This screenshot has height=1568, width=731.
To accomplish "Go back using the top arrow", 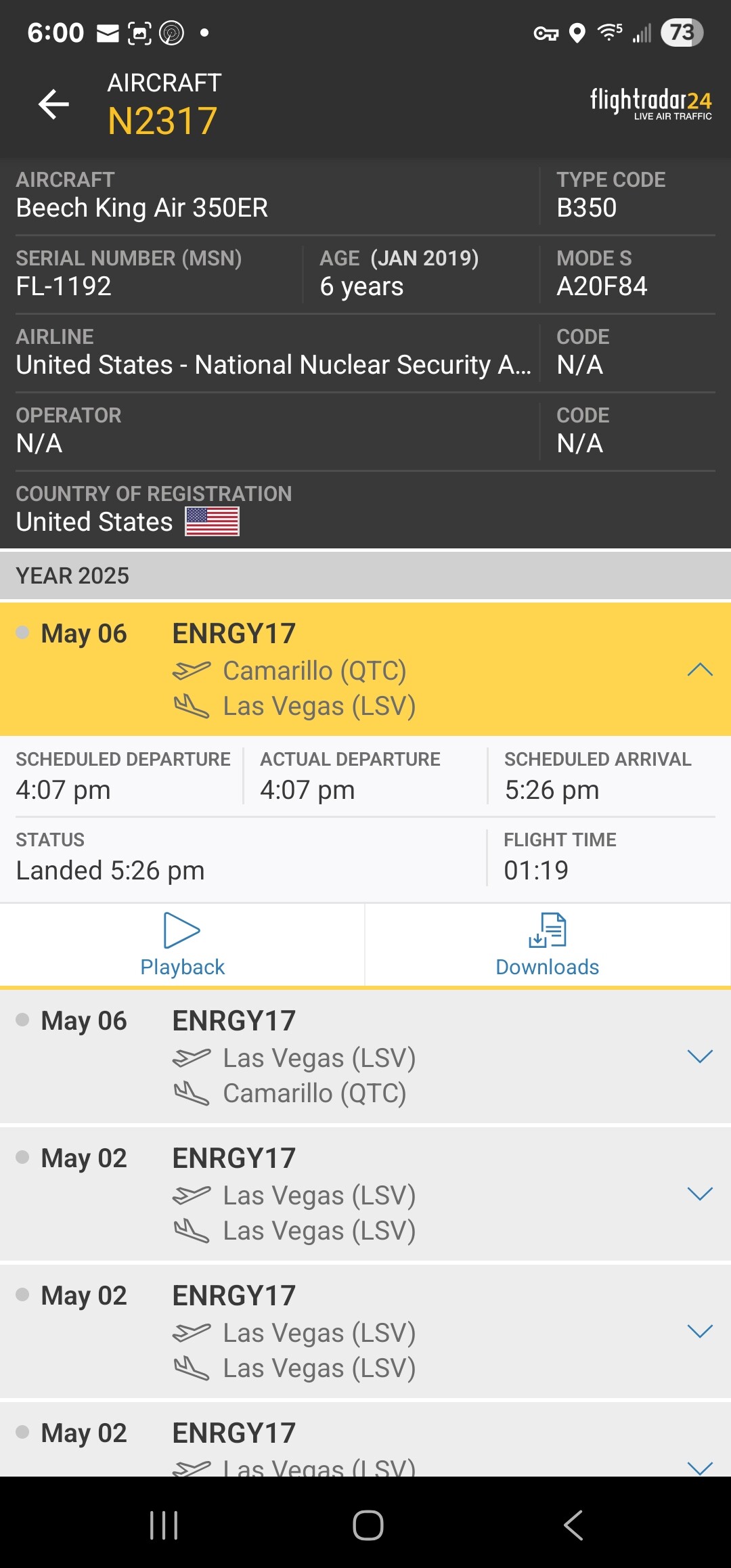I will 54,104.
